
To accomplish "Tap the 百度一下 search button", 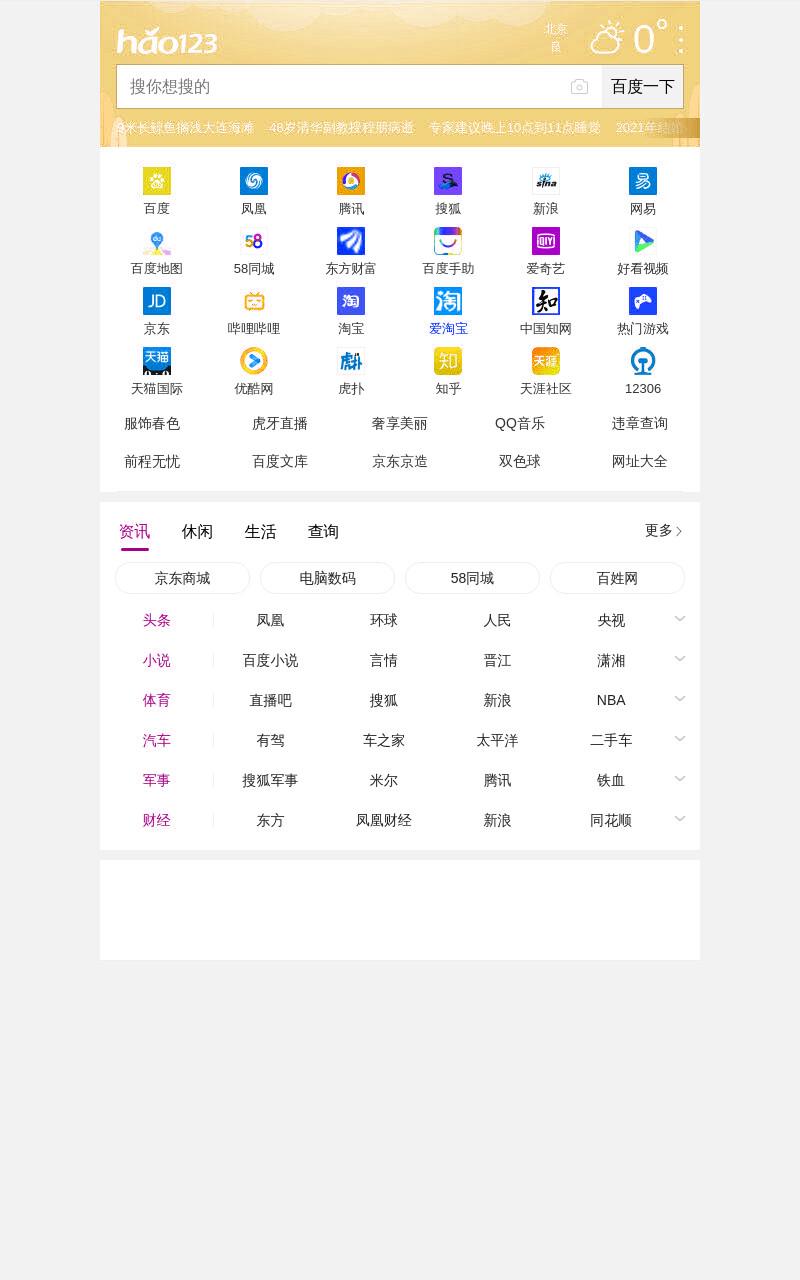I will coord(642,87).
